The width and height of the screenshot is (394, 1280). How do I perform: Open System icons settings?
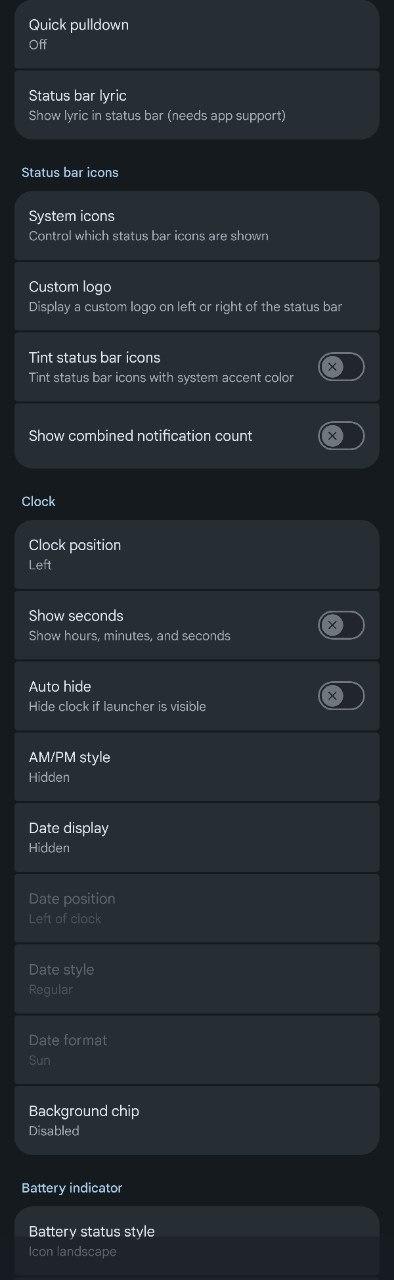[197, 226]
